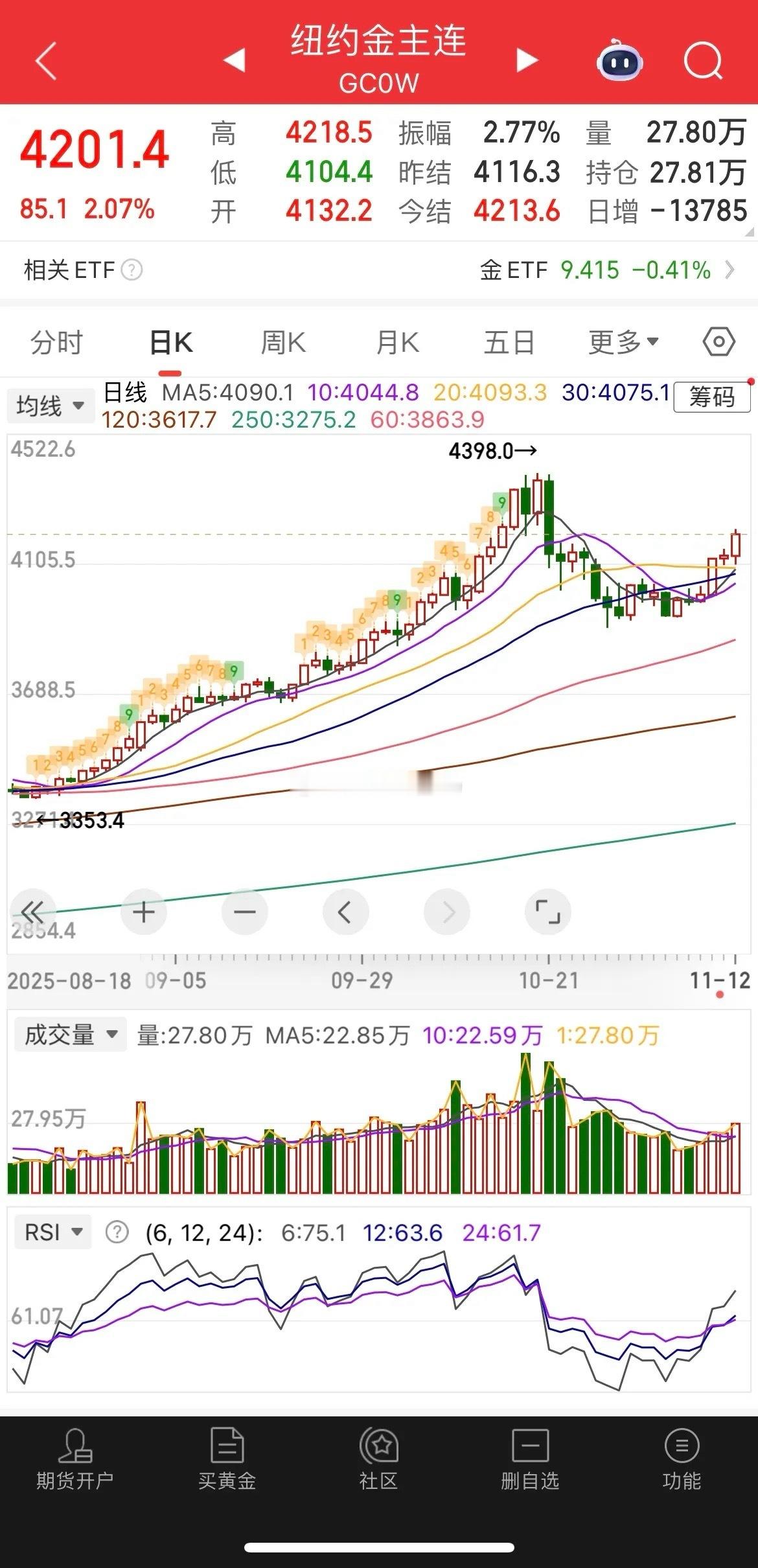Open chart settings hexagon icon

[x=718, y=341]
